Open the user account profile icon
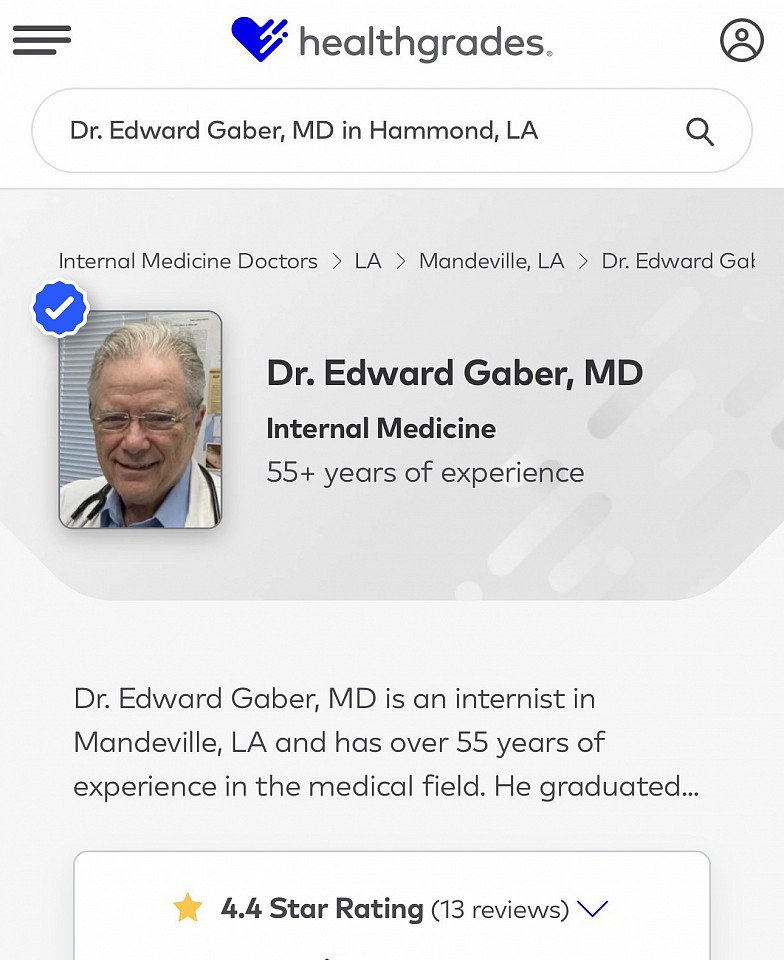This screenshot has width=784, height=960. pyautogui.click(x=741, y=41)
